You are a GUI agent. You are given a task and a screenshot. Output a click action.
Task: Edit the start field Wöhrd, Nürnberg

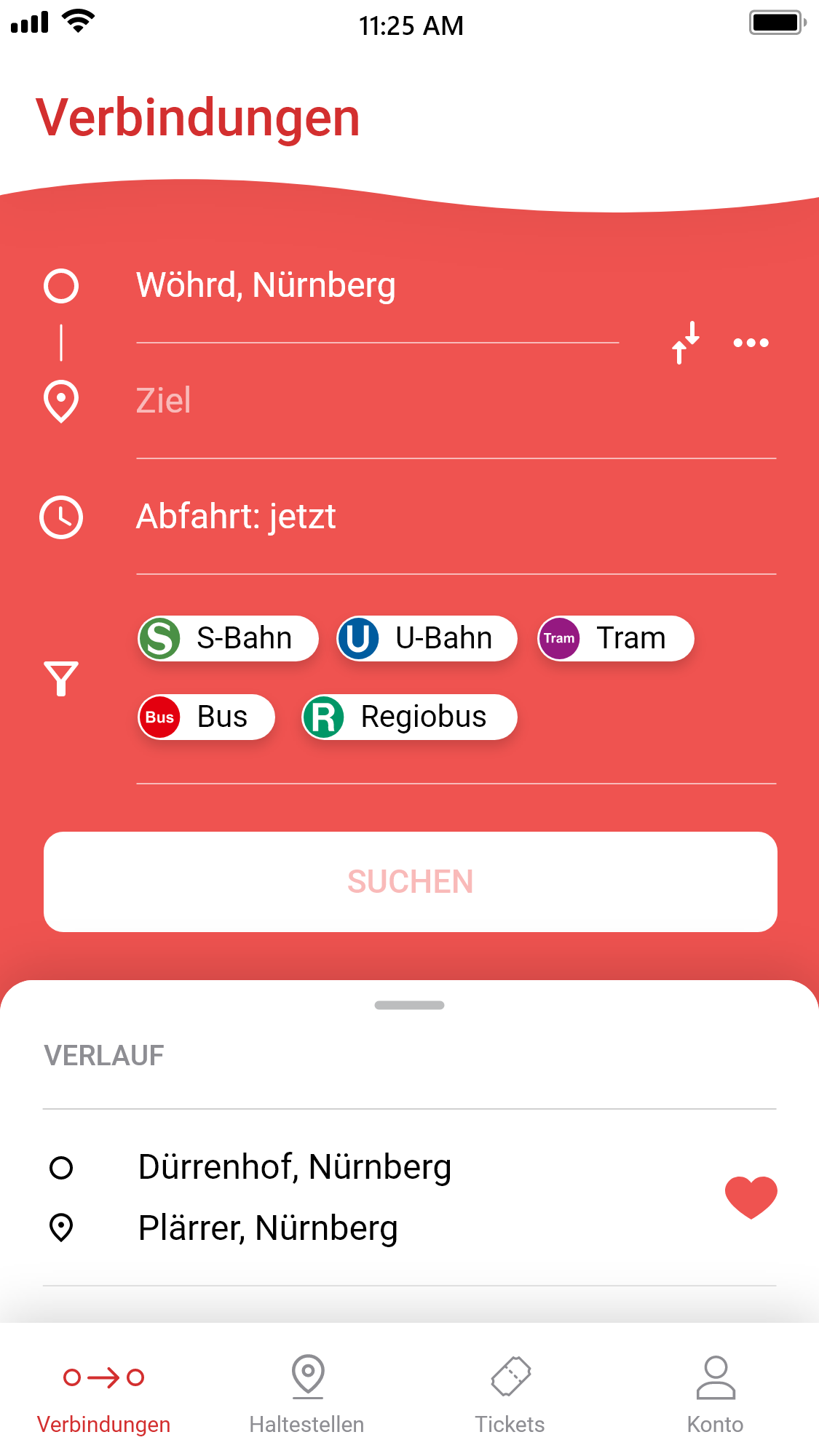pos(377,285)
